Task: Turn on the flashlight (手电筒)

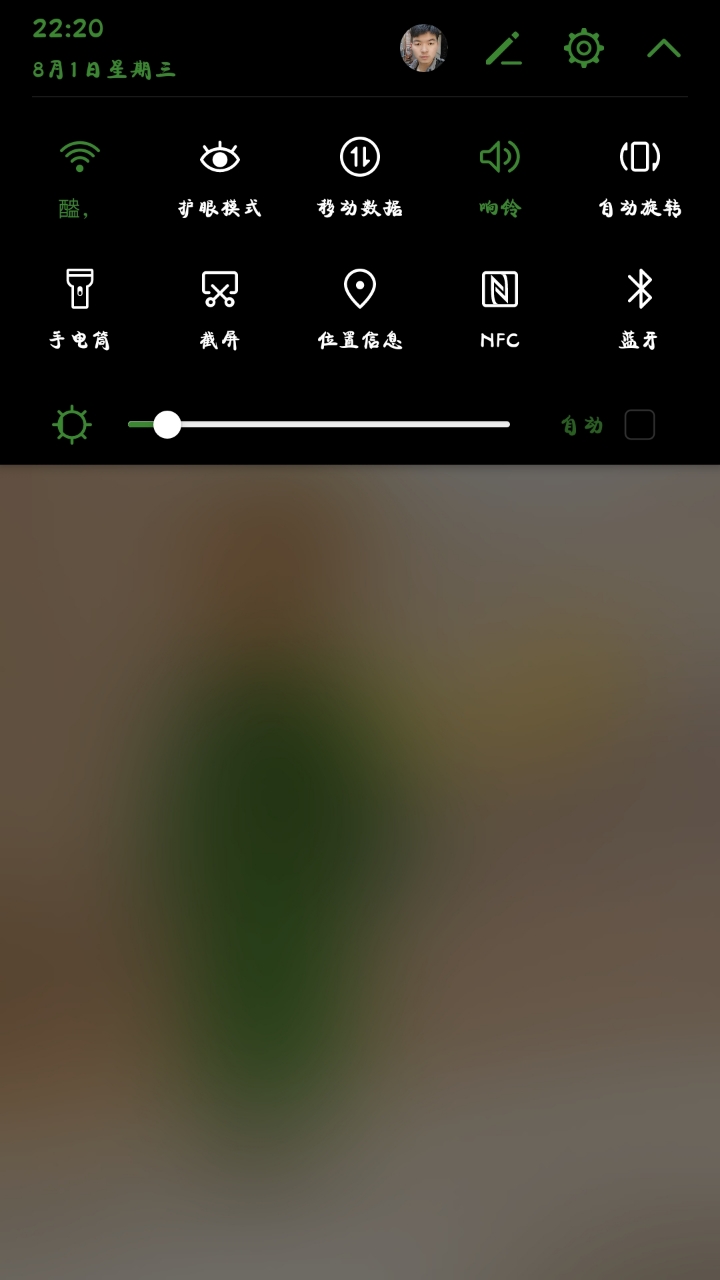Action: (x=79, y=290)
